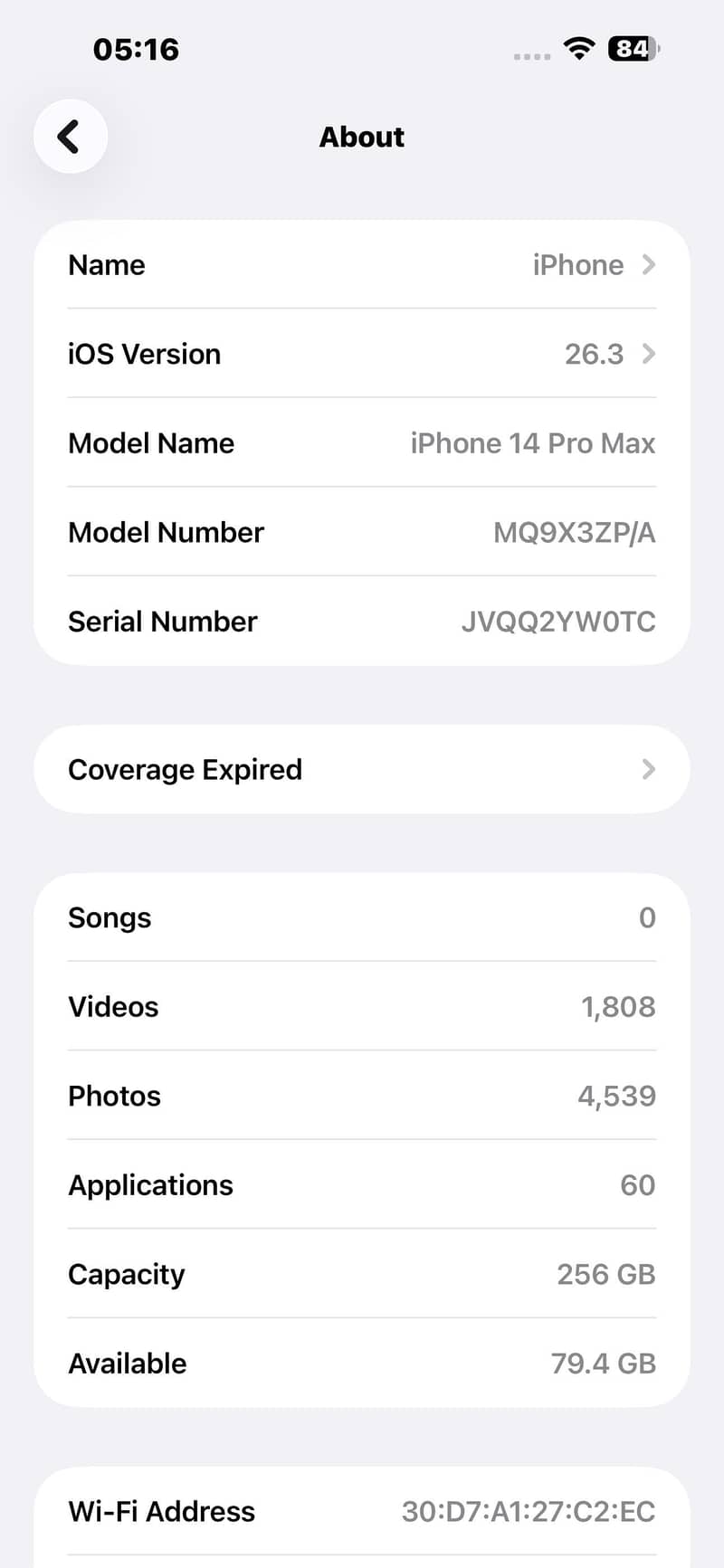Open Coverage Expired details
This screenshot has width=724, height=1568.
click(362, 769)
